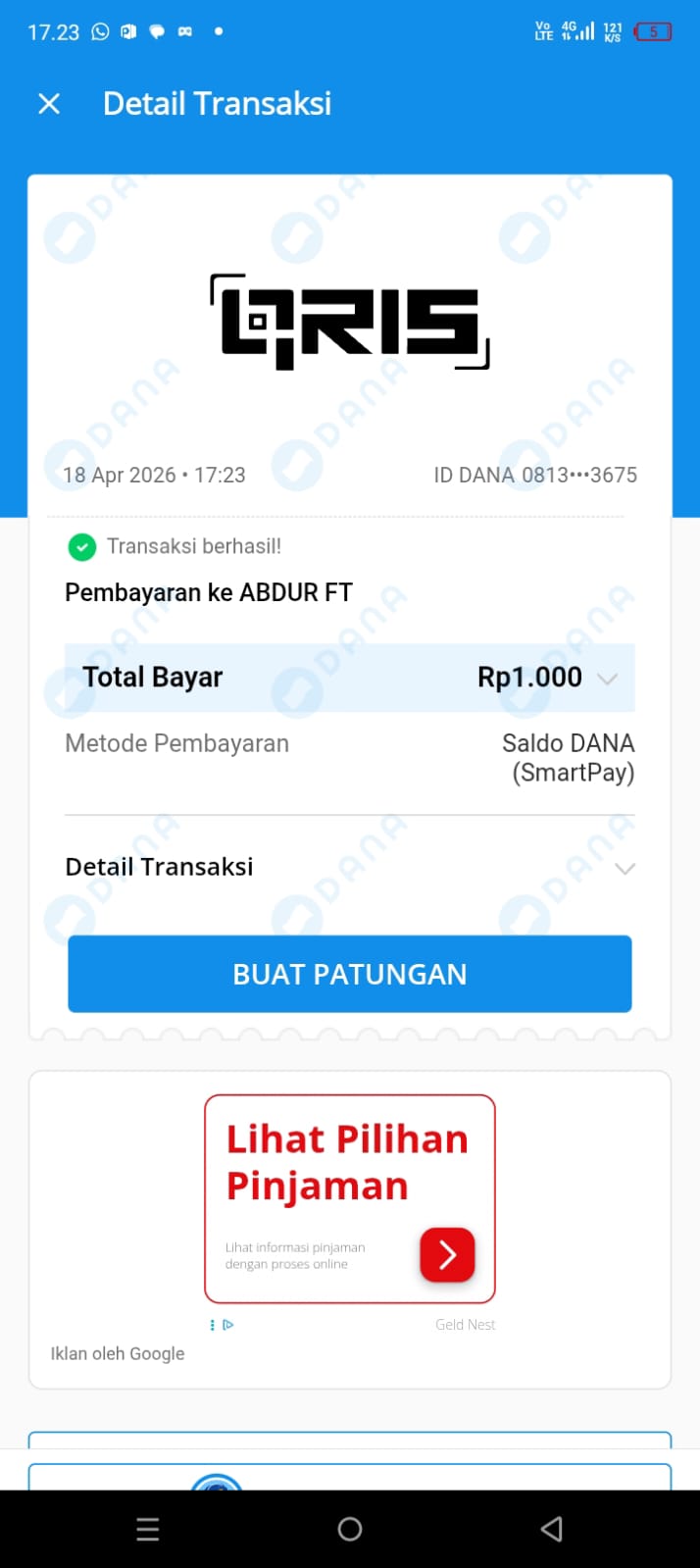Tap the BUAT PATUNGAN button
The height and width of the screenshot is (1568, 700).
[349, 974]
